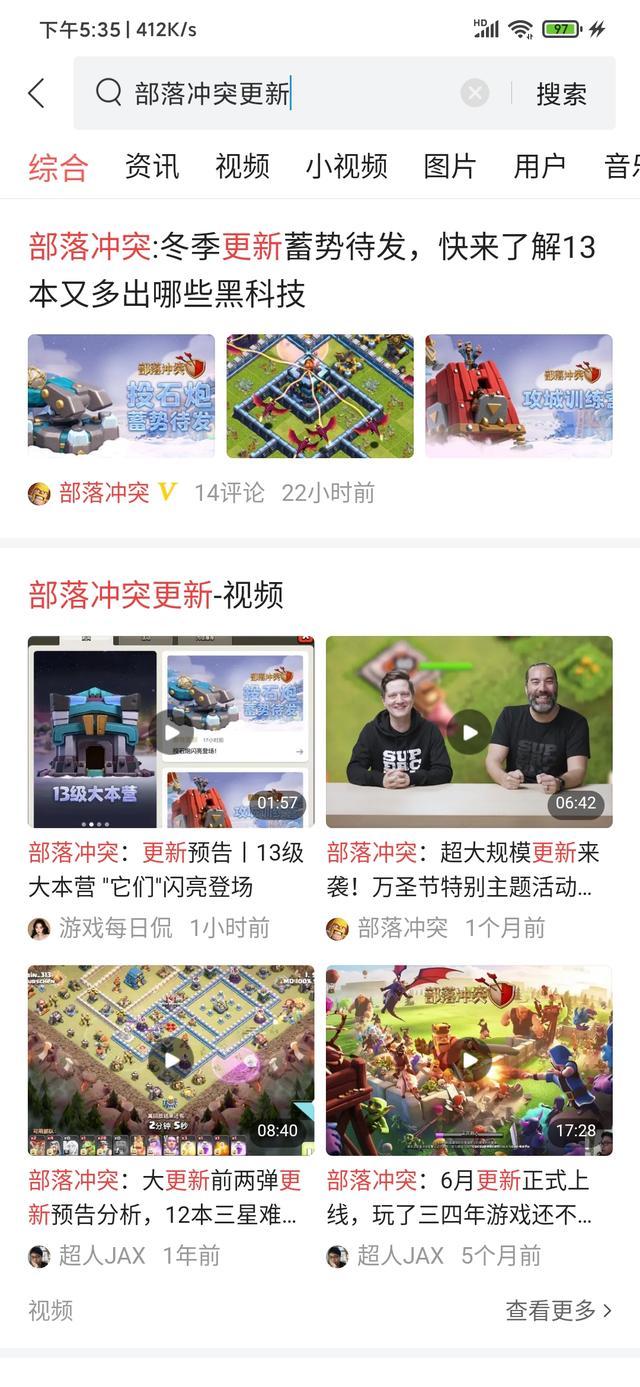Image resolution: width=640 pixels, height=1387 pixels.
Task: Switch to the 资讯 tab
Action: (x=152, y=167)
